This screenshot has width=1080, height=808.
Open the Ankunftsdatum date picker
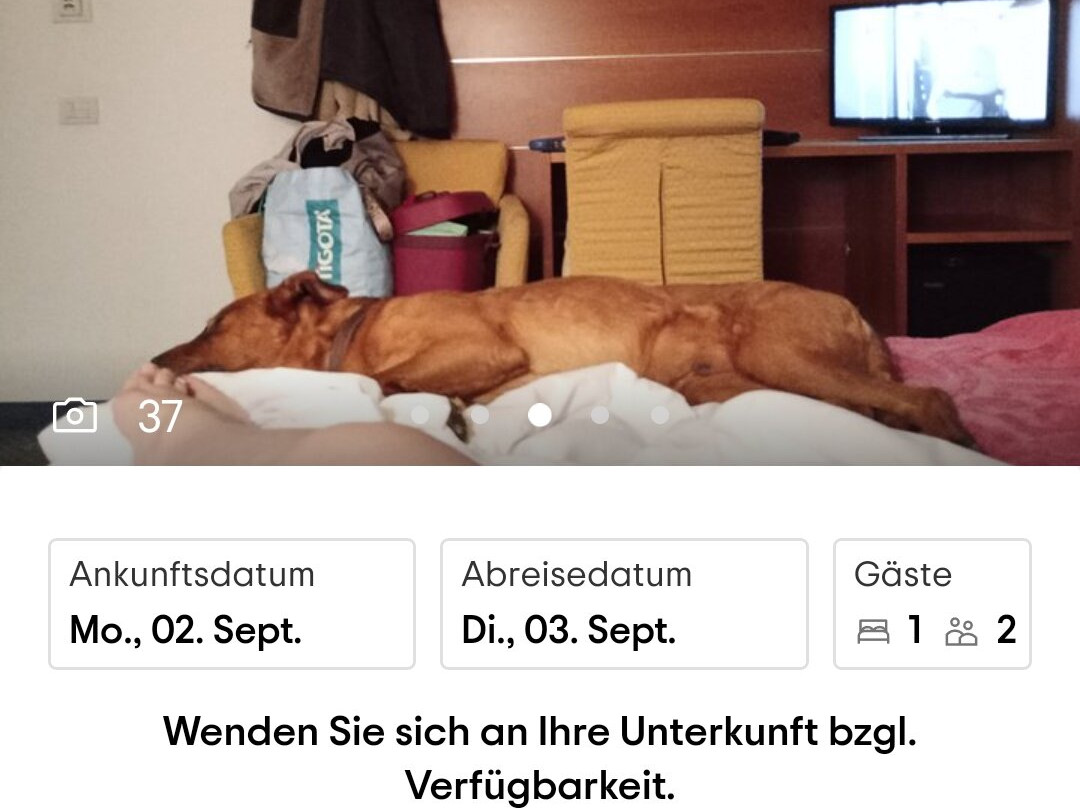pyautogui.click(x=231, y=603)
